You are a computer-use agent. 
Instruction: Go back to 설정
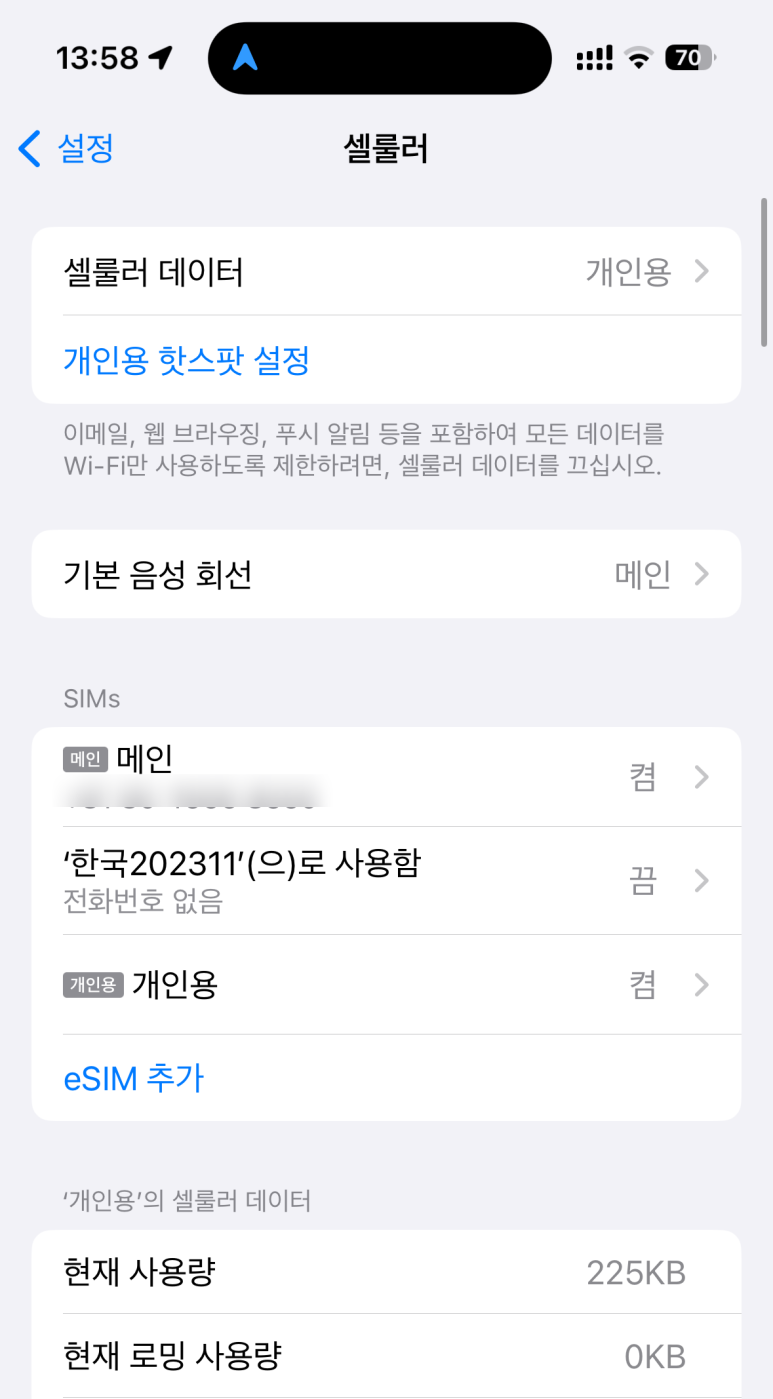click(x=66, y=149)
